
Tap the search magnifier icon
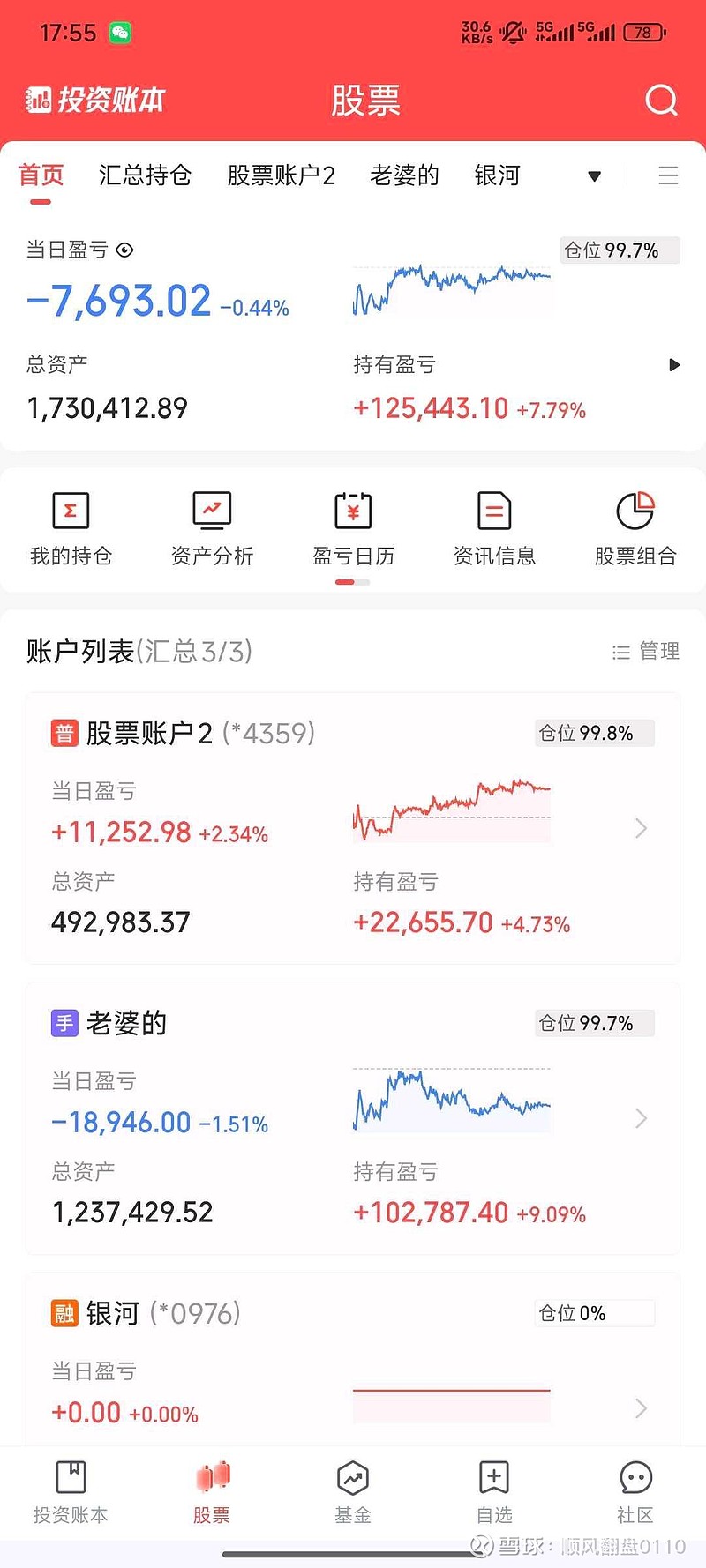(x=660, y=101)
